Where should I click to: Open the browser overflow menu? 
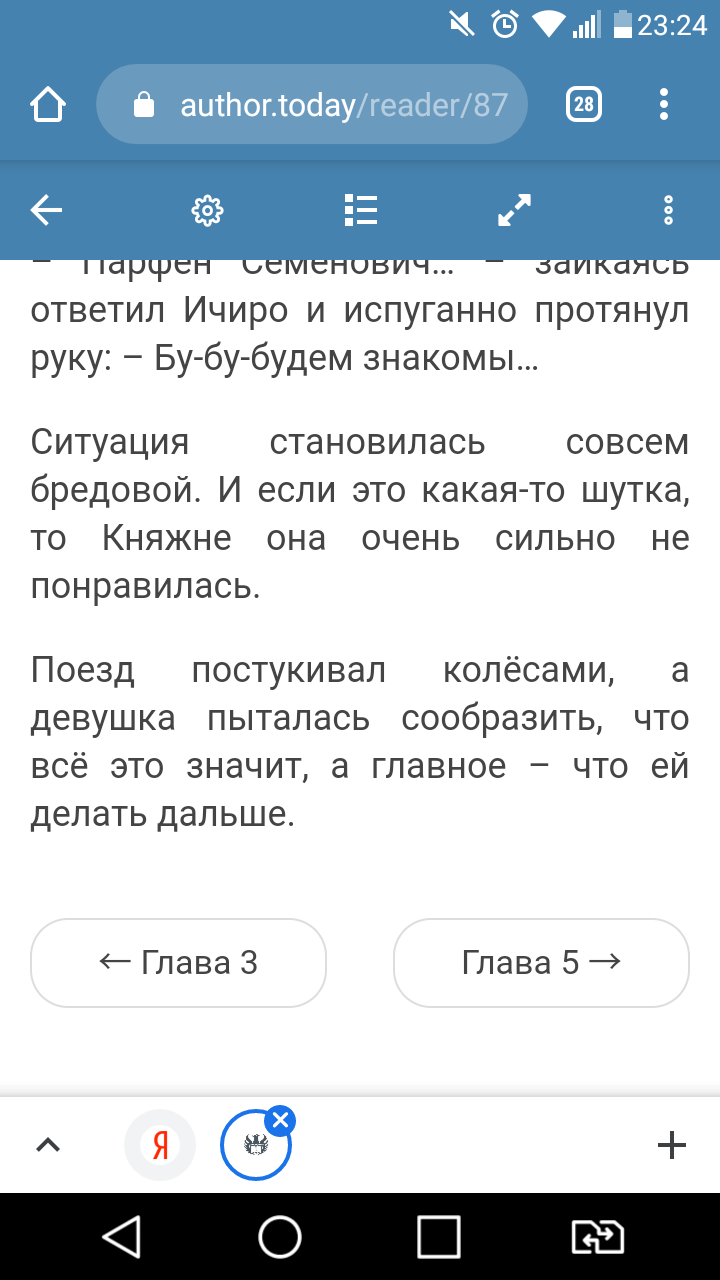pos(665,104)
